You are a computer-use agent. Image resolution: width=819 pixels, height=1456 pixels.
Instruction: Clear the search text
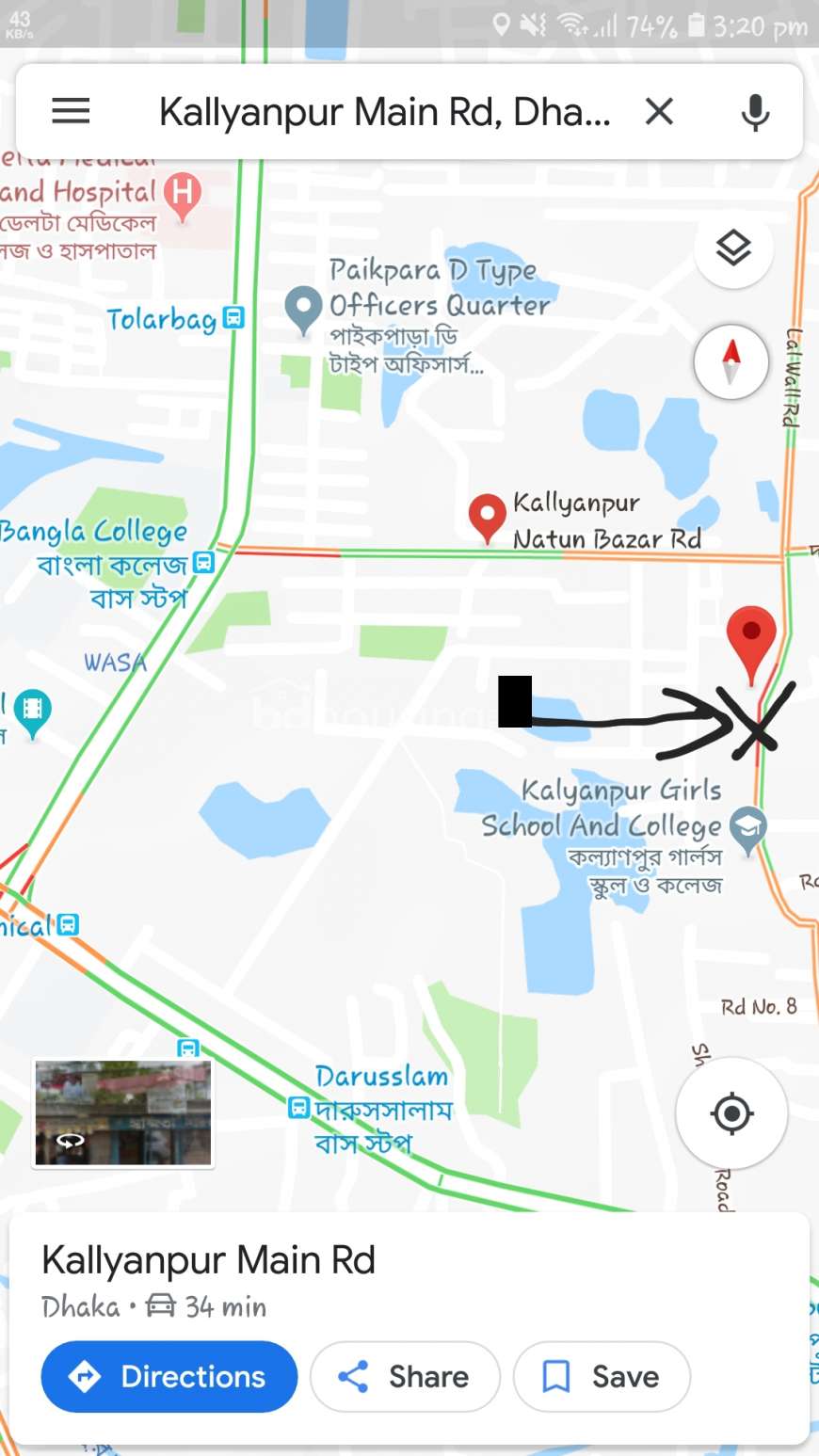659,112
